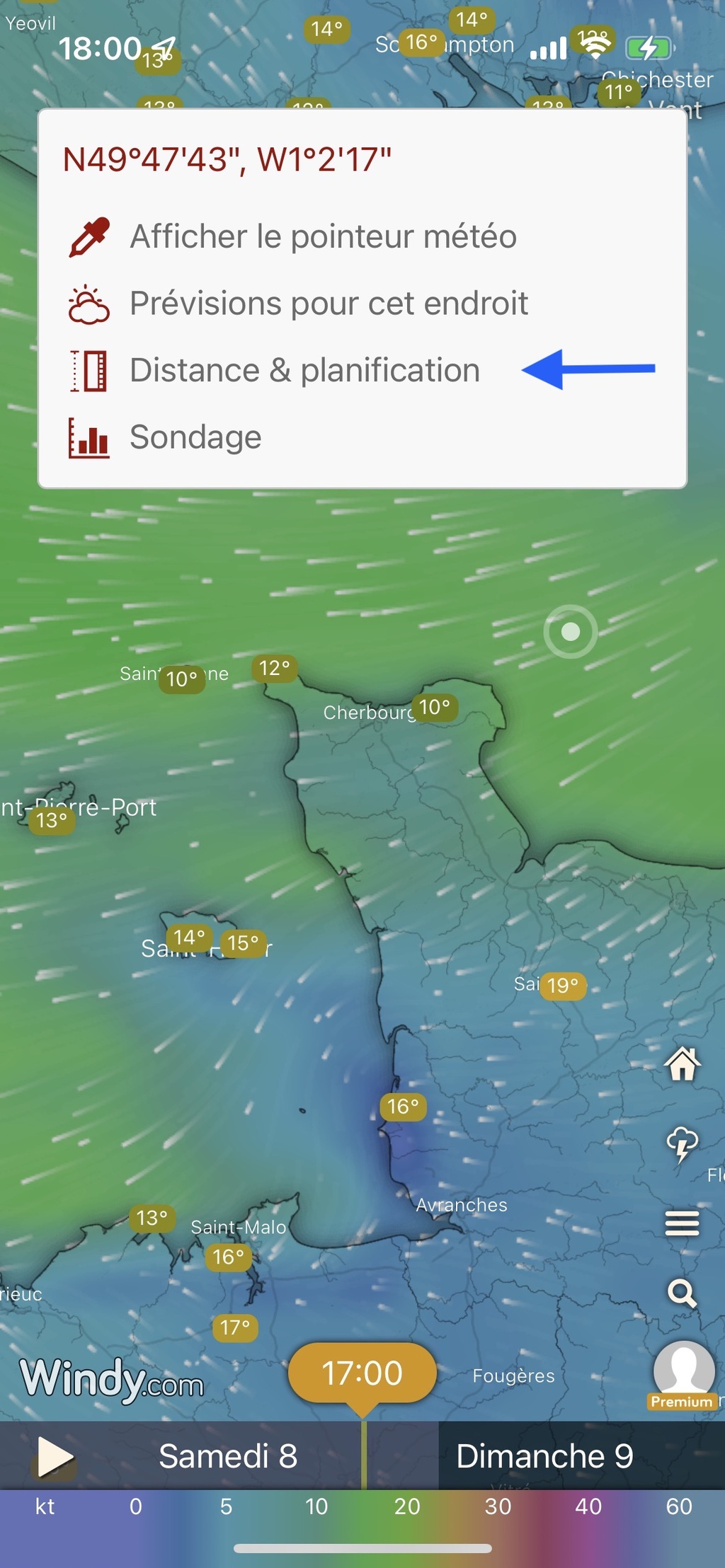Tap the home location icon
Viewport: 725px width, 1568px height.
click(683, 1063)
